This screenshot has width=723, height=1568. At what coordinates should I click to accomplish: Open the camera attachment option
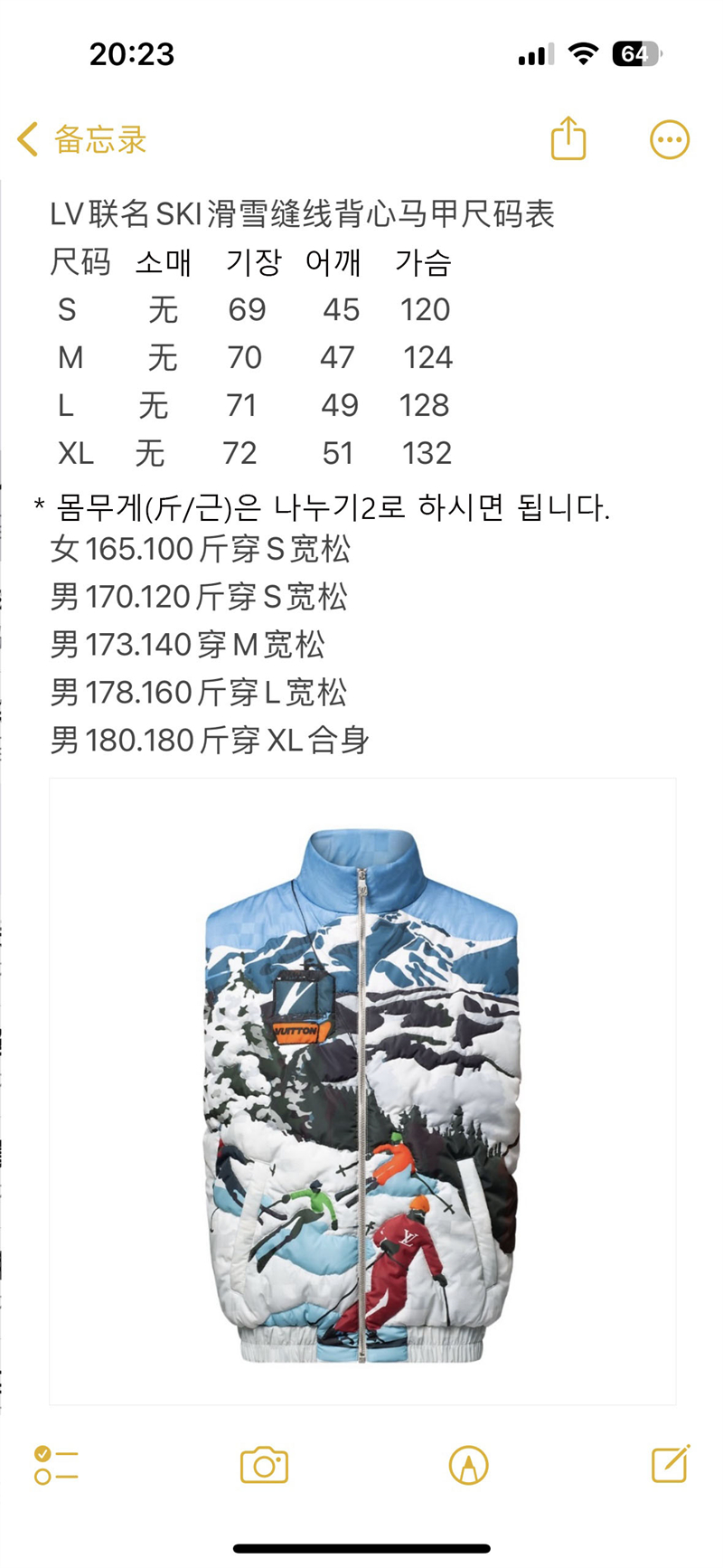click(x=264, y=1465)
